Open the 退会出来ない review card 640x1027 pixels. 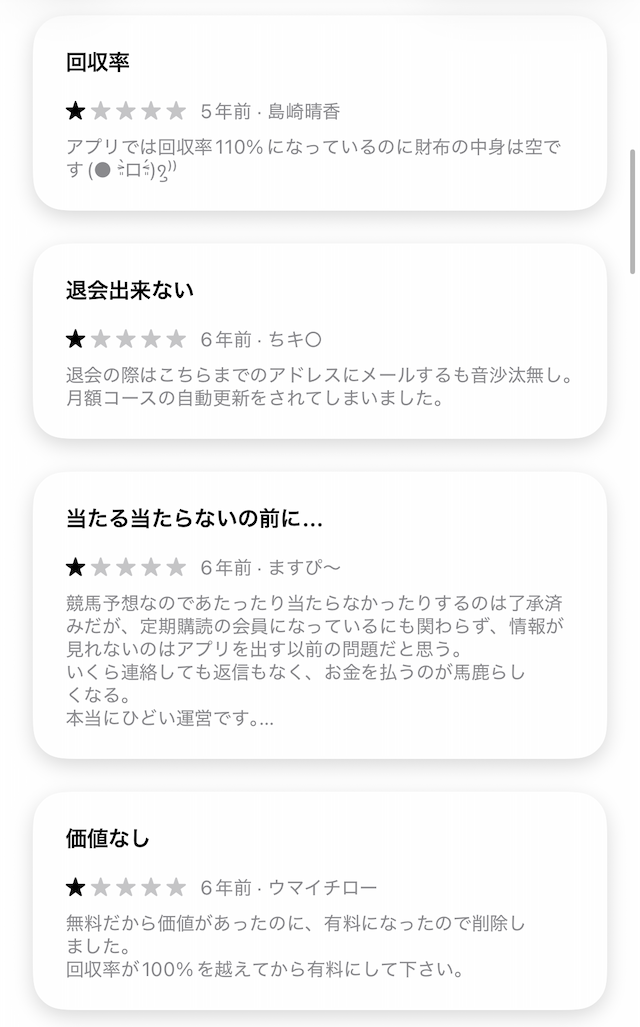click(x=320, y=340)
